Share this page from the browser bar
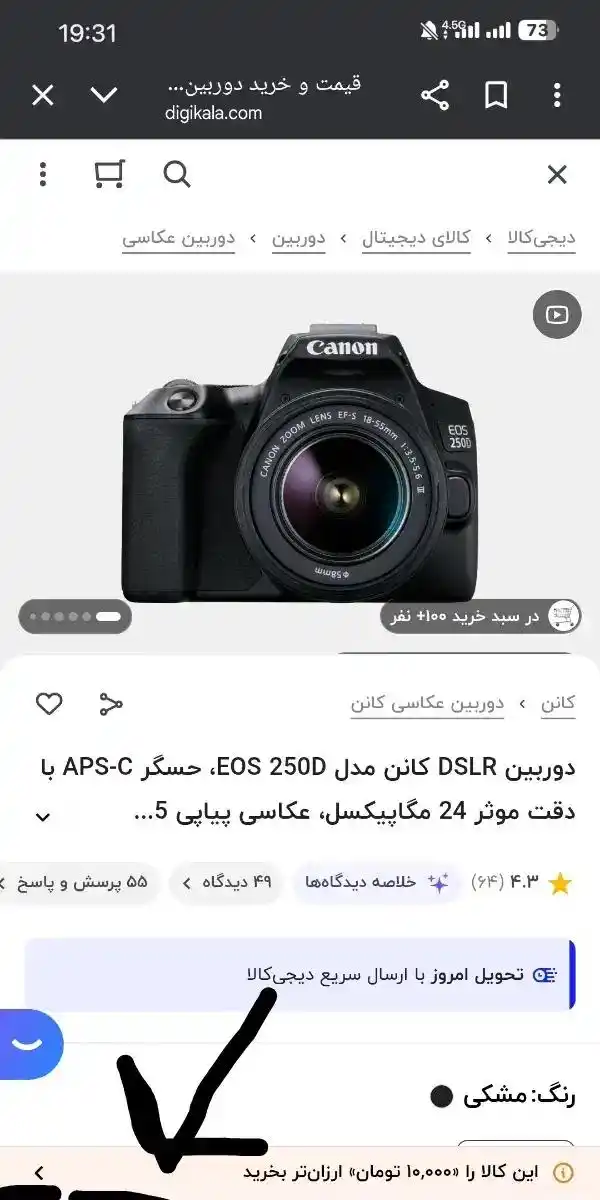 [435, 95]
